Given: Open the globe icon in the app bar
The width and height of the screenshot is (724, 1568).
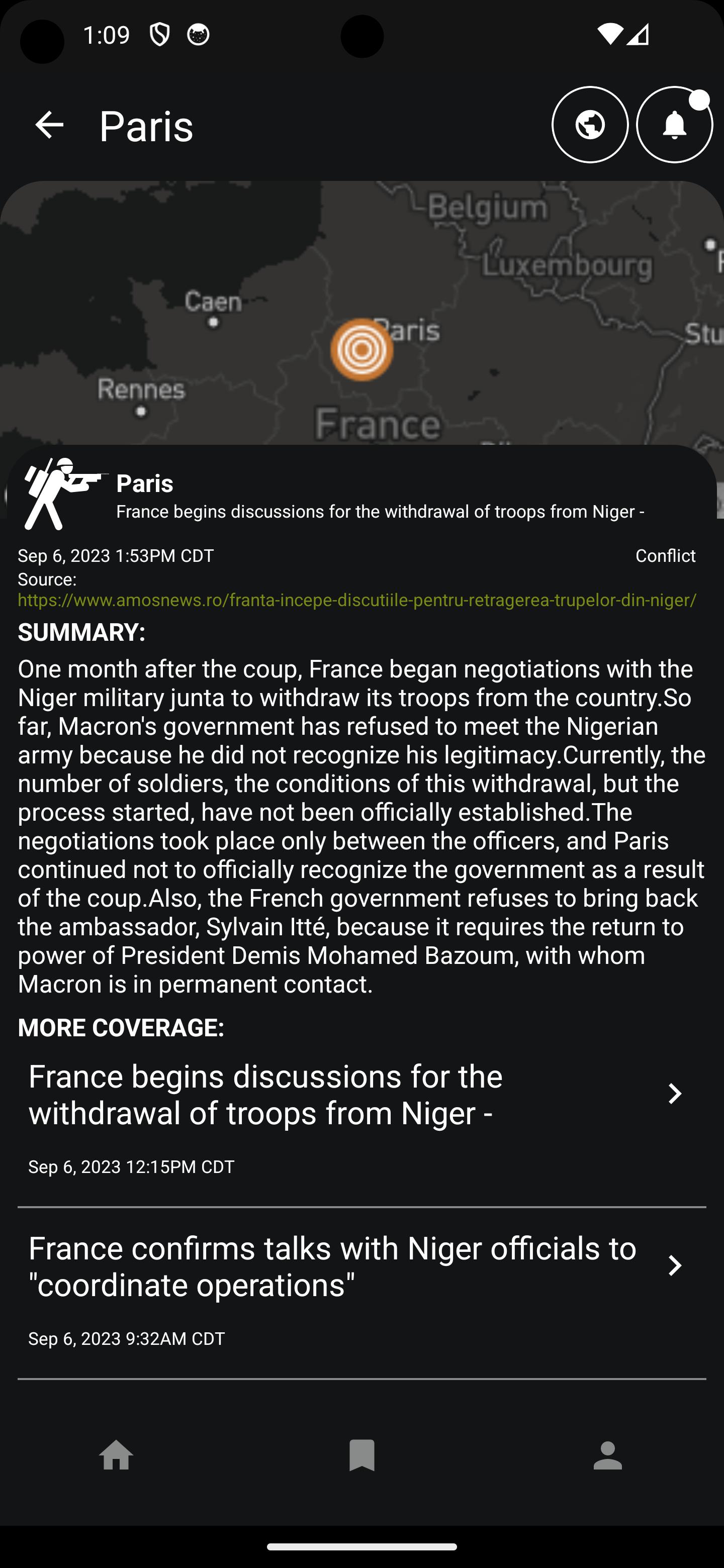Looking at the screenshot, I should point(589,125).
